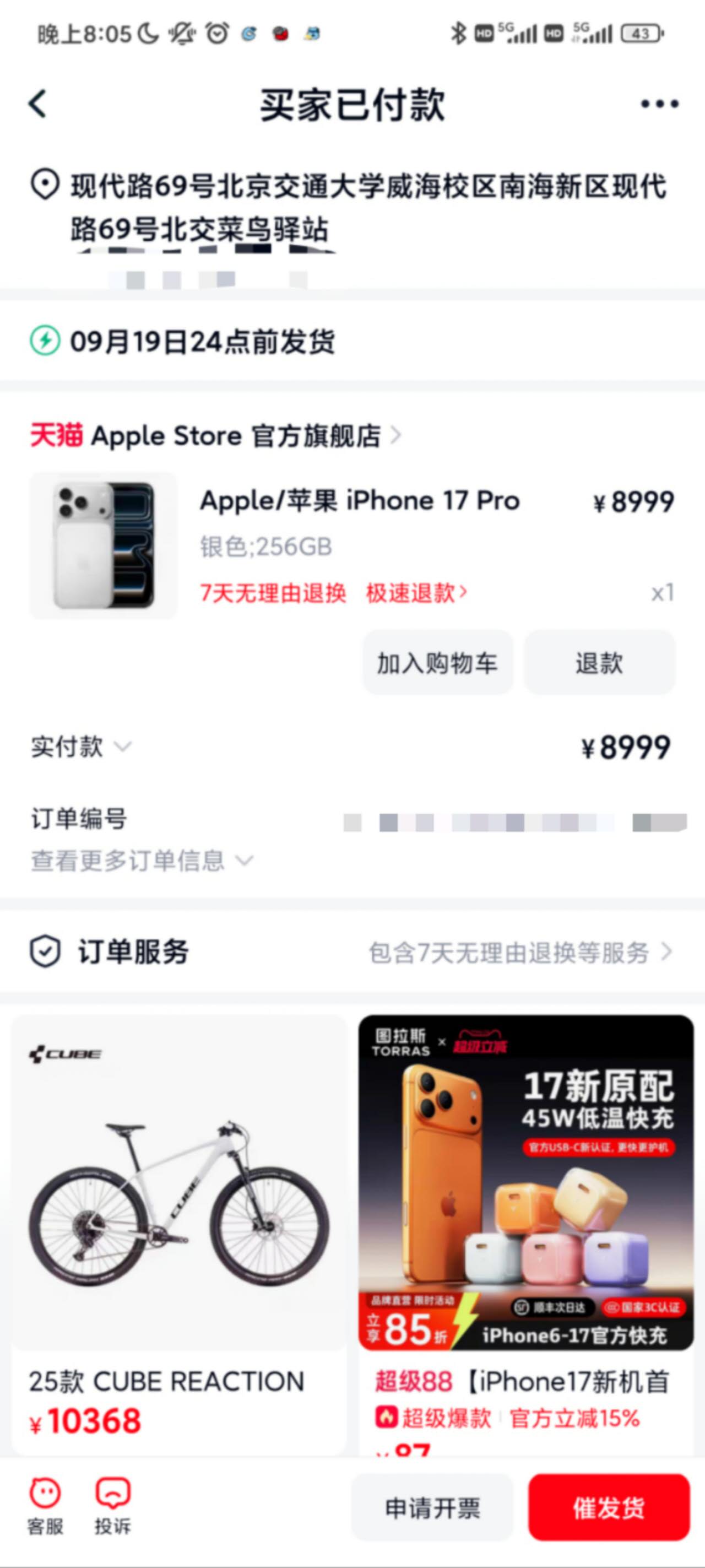The width and height of the screenshot is (705, 1568).
Task: Tap 加入购物车 button
Action: coord(437,663)
